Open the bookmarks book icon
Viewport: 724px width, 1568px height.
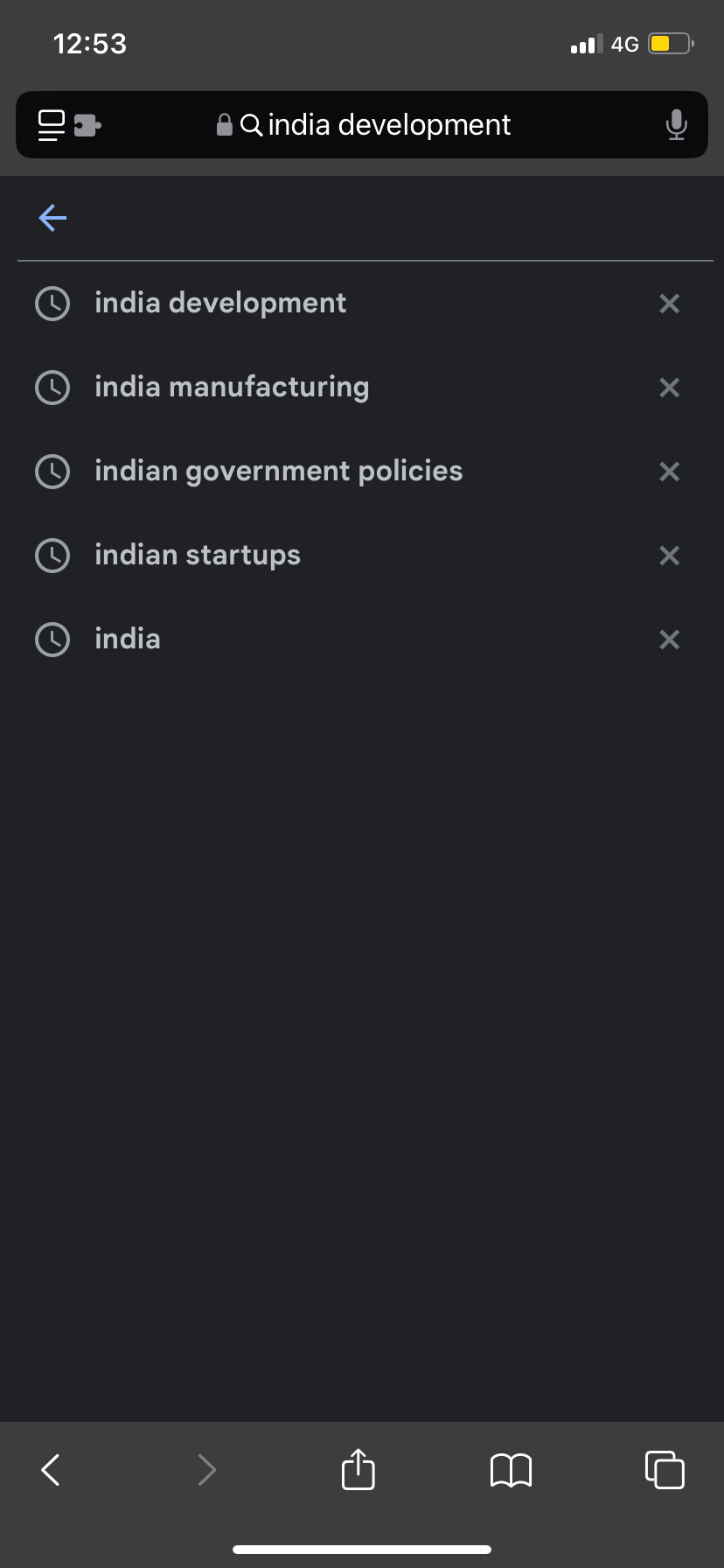pos(511,1470)
